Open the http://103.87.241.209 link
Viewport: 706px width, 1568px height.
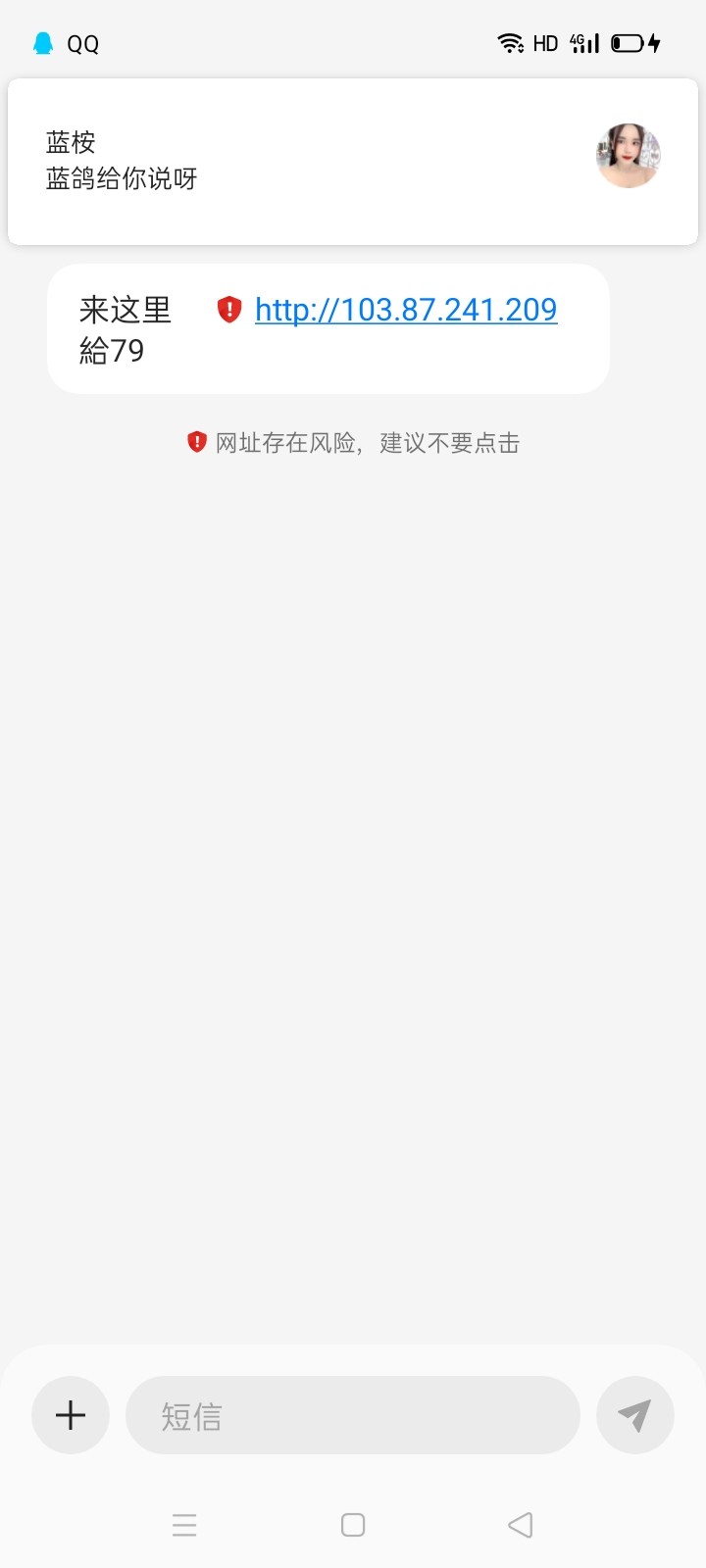(406, 310)
